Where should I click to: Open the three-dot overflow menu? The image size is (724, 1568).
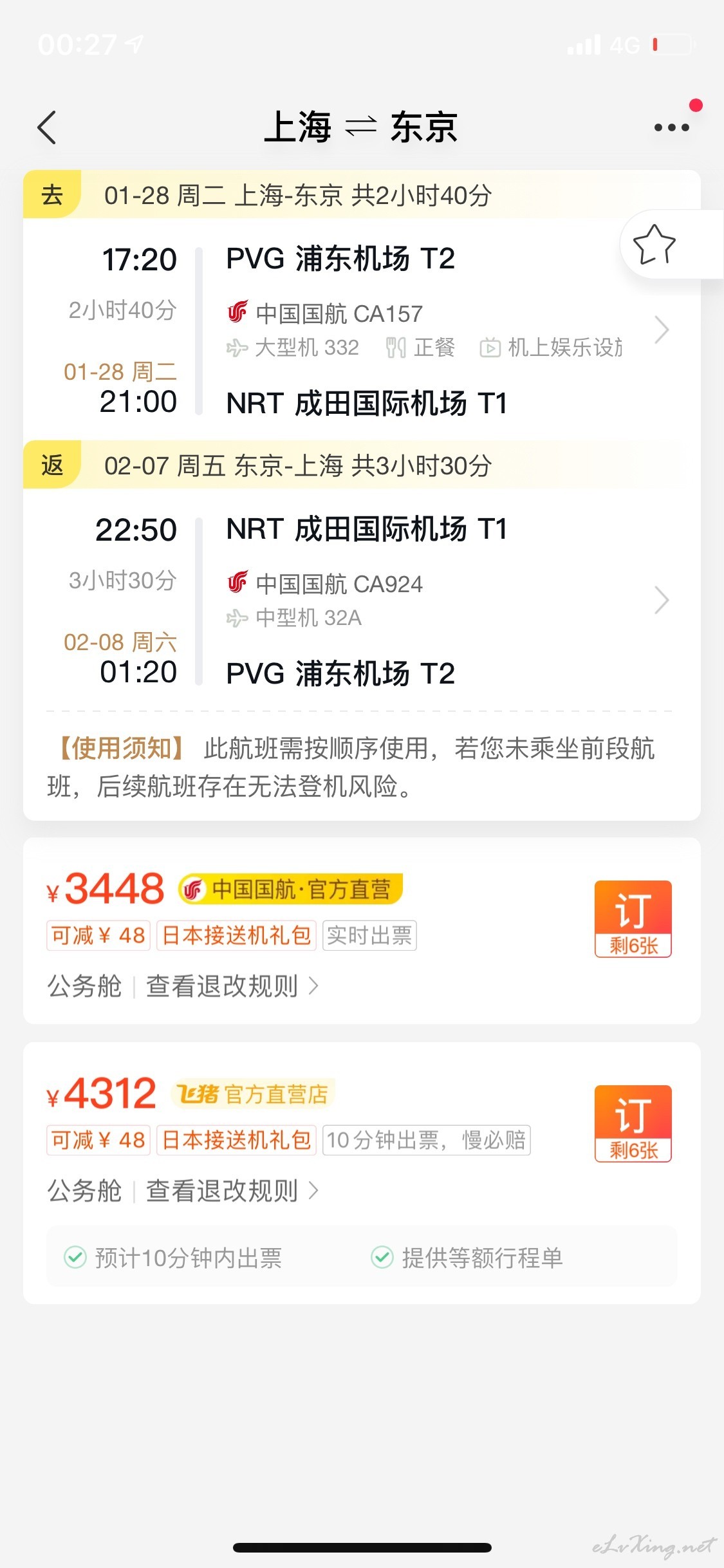pos(671,127)
